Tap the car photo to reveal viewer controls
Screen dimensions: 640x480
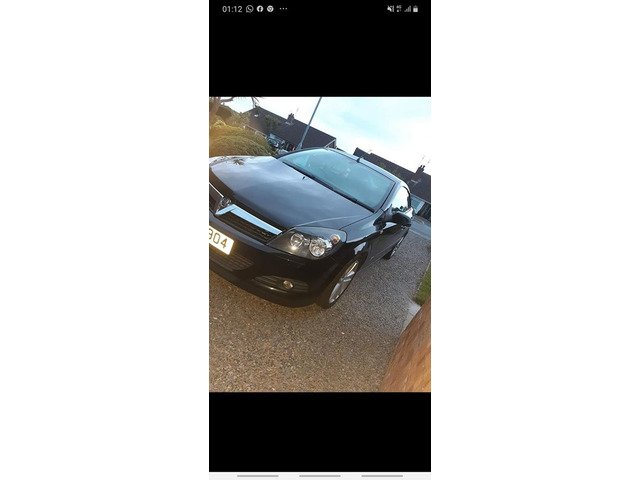pos(320,244)
